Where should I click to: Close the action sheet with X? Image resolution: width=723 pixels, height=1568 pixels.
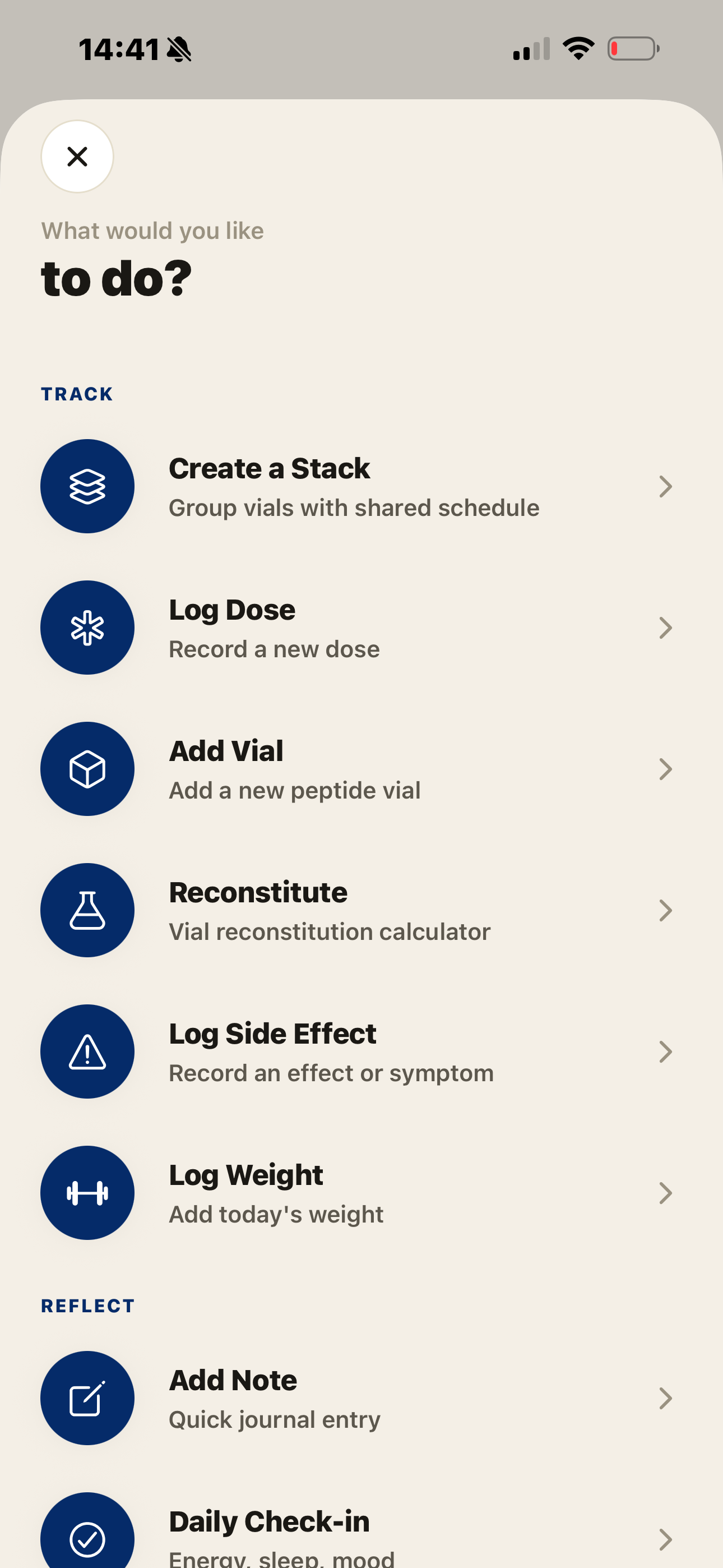coord(77,156)
